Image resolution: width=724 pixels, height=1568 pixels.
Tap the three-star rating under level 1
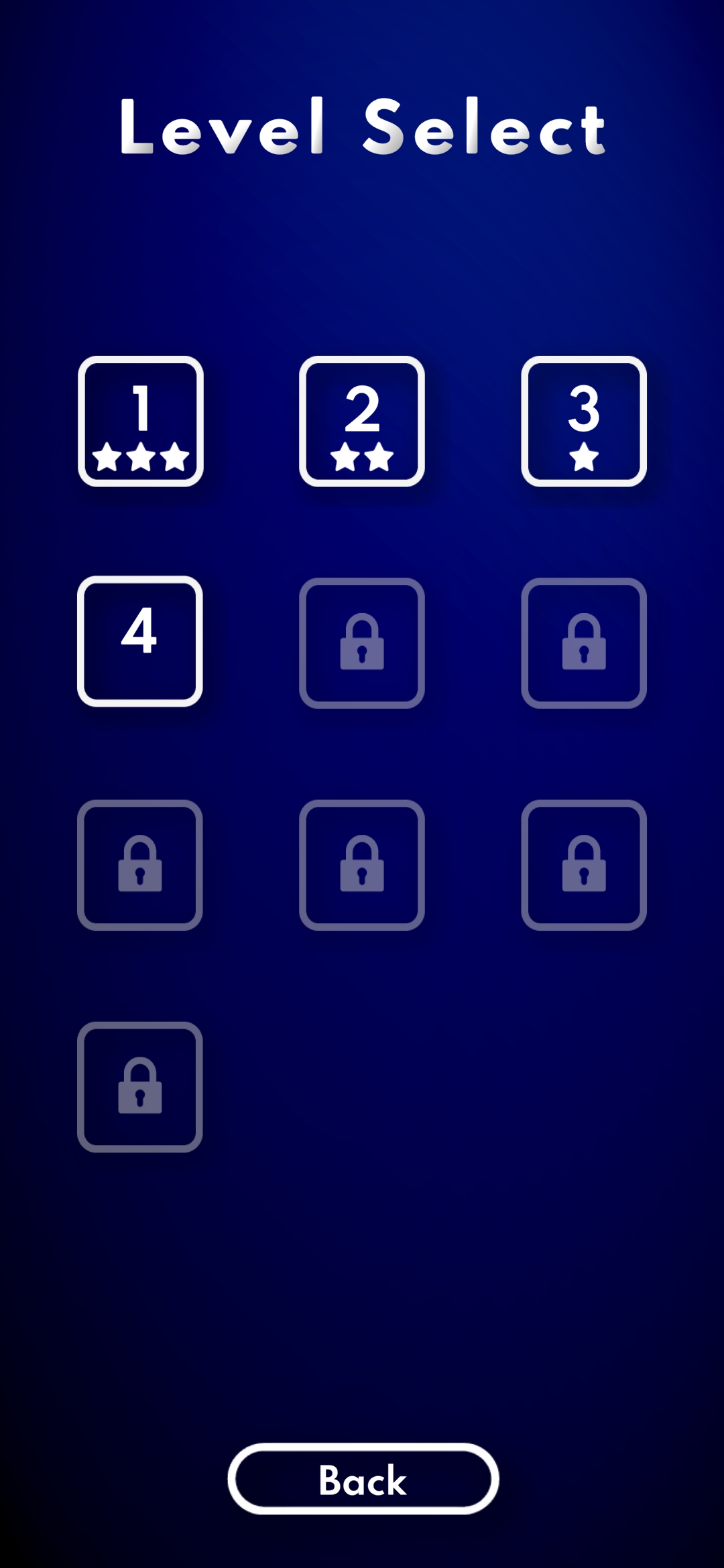pyautogui.click(x=141, y=458)
